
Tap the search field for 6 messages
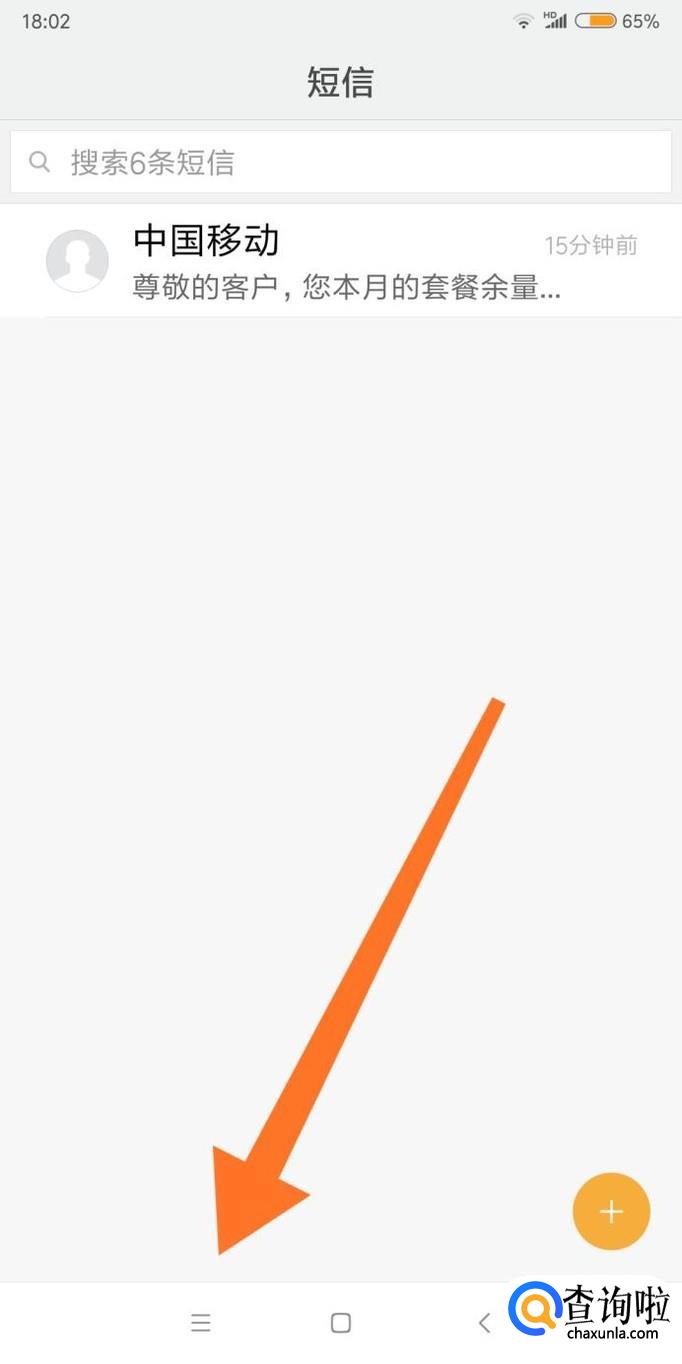(340, 162)
